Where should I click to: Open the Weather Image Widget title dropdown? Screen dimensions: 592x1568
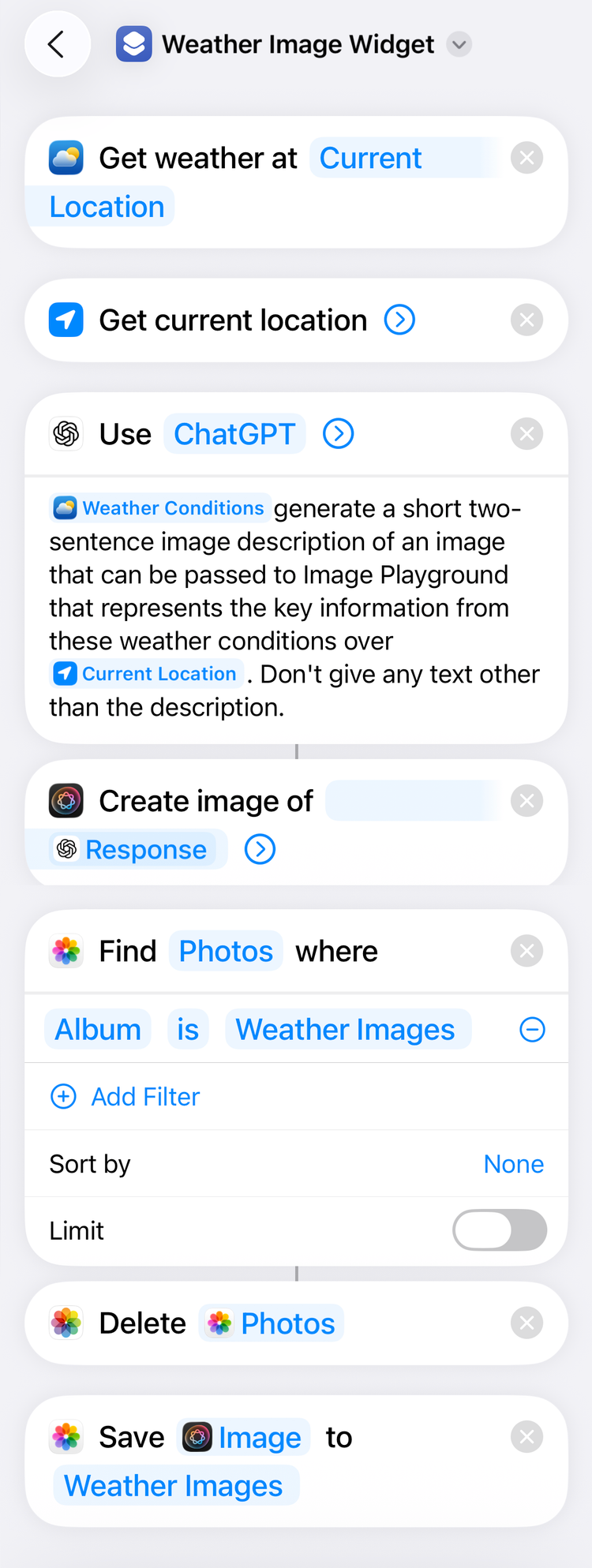[459, 44]
